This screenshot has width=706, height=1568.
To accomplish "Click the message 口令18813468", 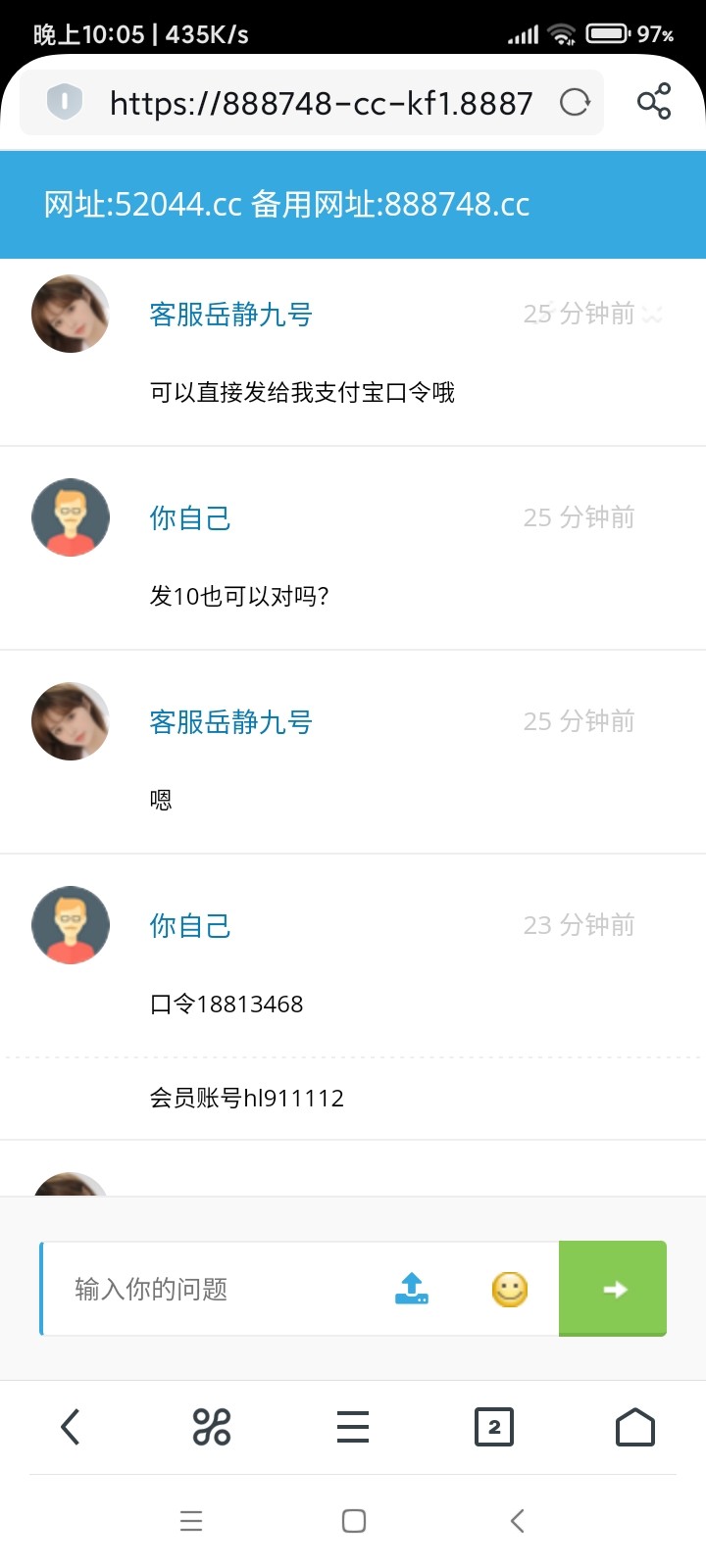I will point(226,1003).
